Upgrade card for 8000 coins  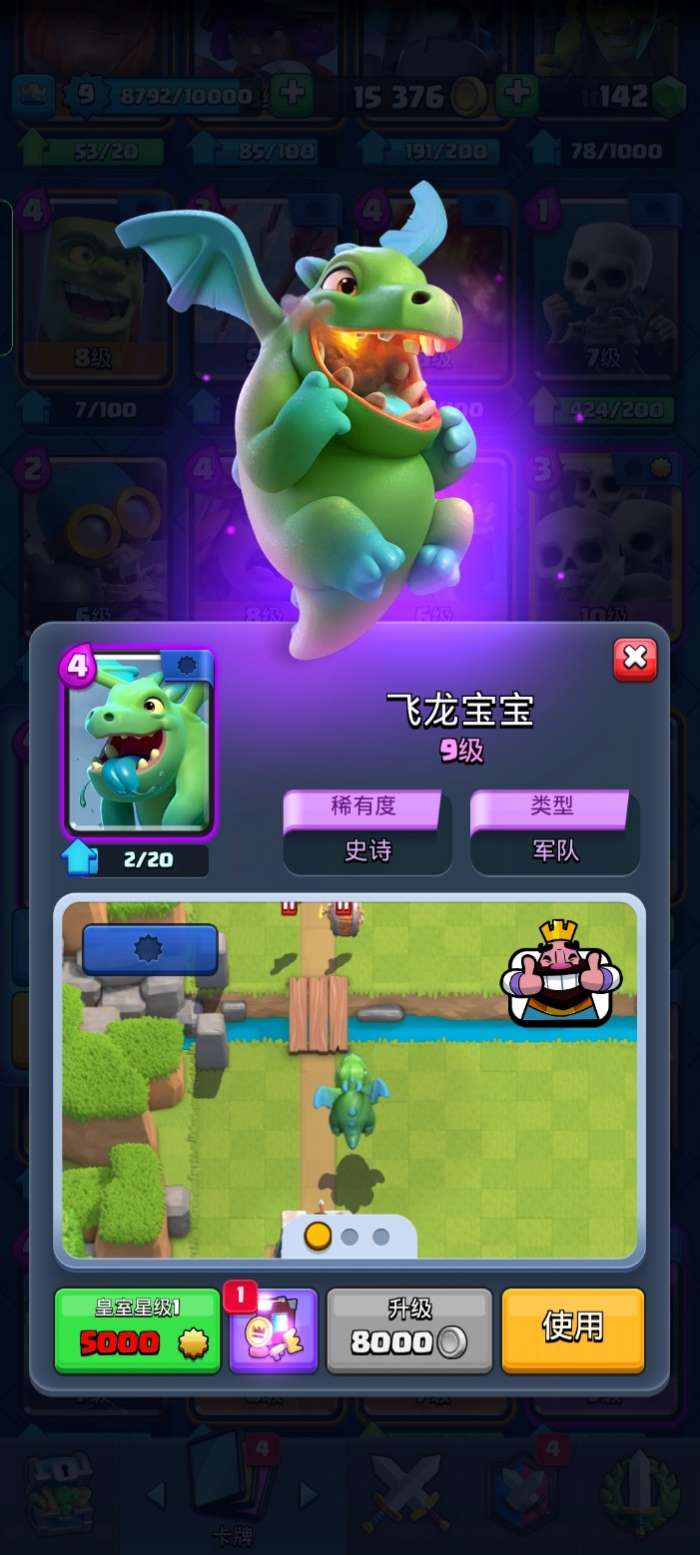[x=409, y=1330]
